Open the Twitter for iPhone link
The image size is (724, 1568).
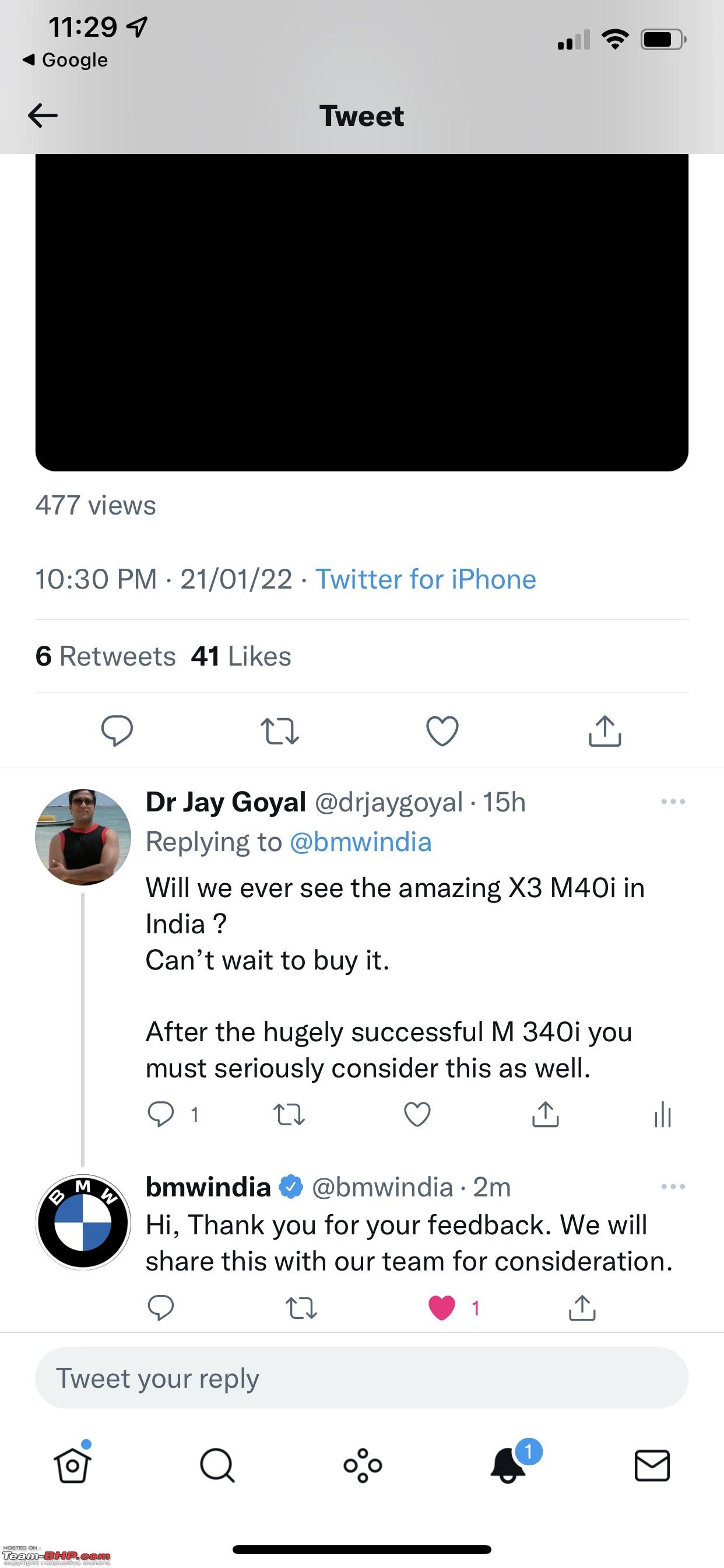426,579
